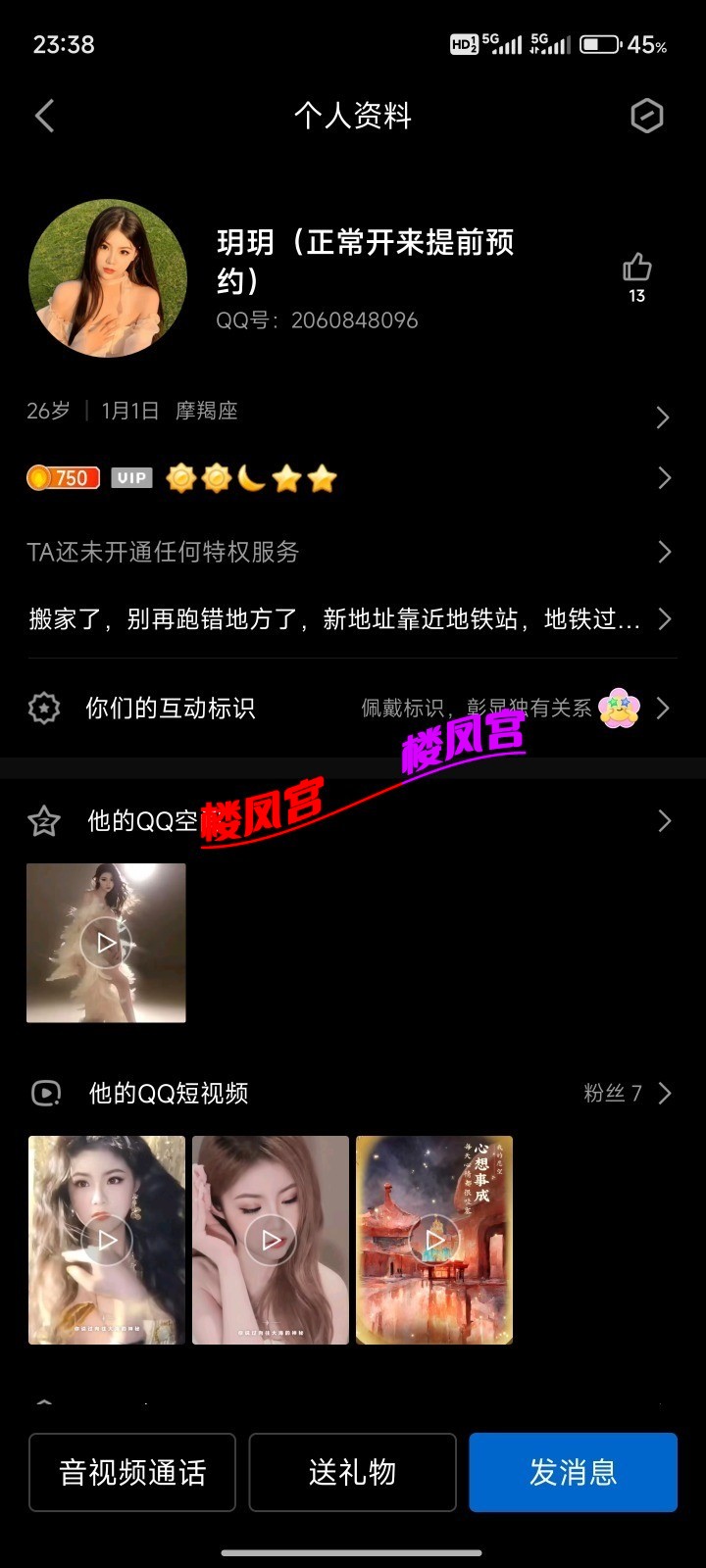Open the hexagon settings icon
Viewport: 706px width, 1568px height.
tap(646, 117)
